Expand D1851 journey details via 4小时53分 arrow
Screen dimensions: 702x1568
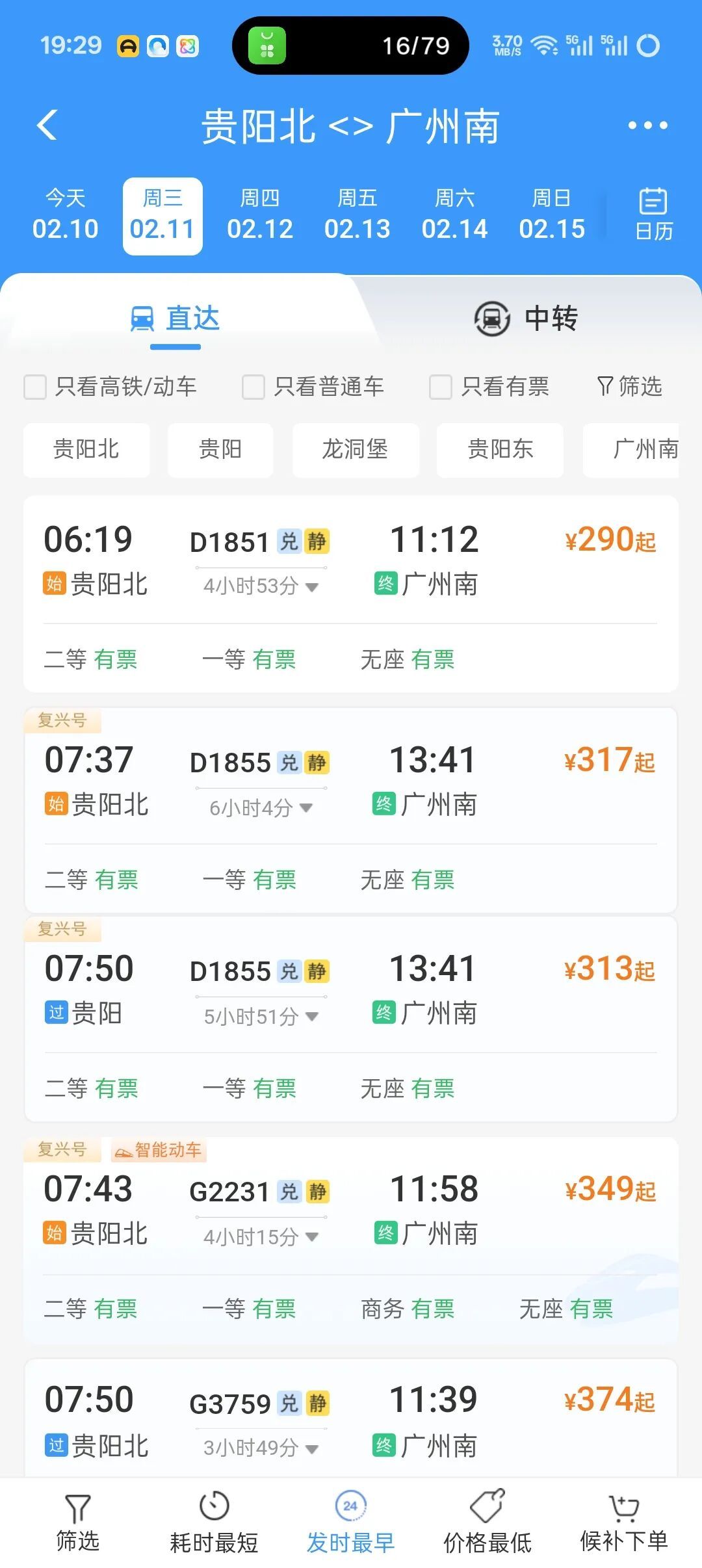tap(314, 587)
